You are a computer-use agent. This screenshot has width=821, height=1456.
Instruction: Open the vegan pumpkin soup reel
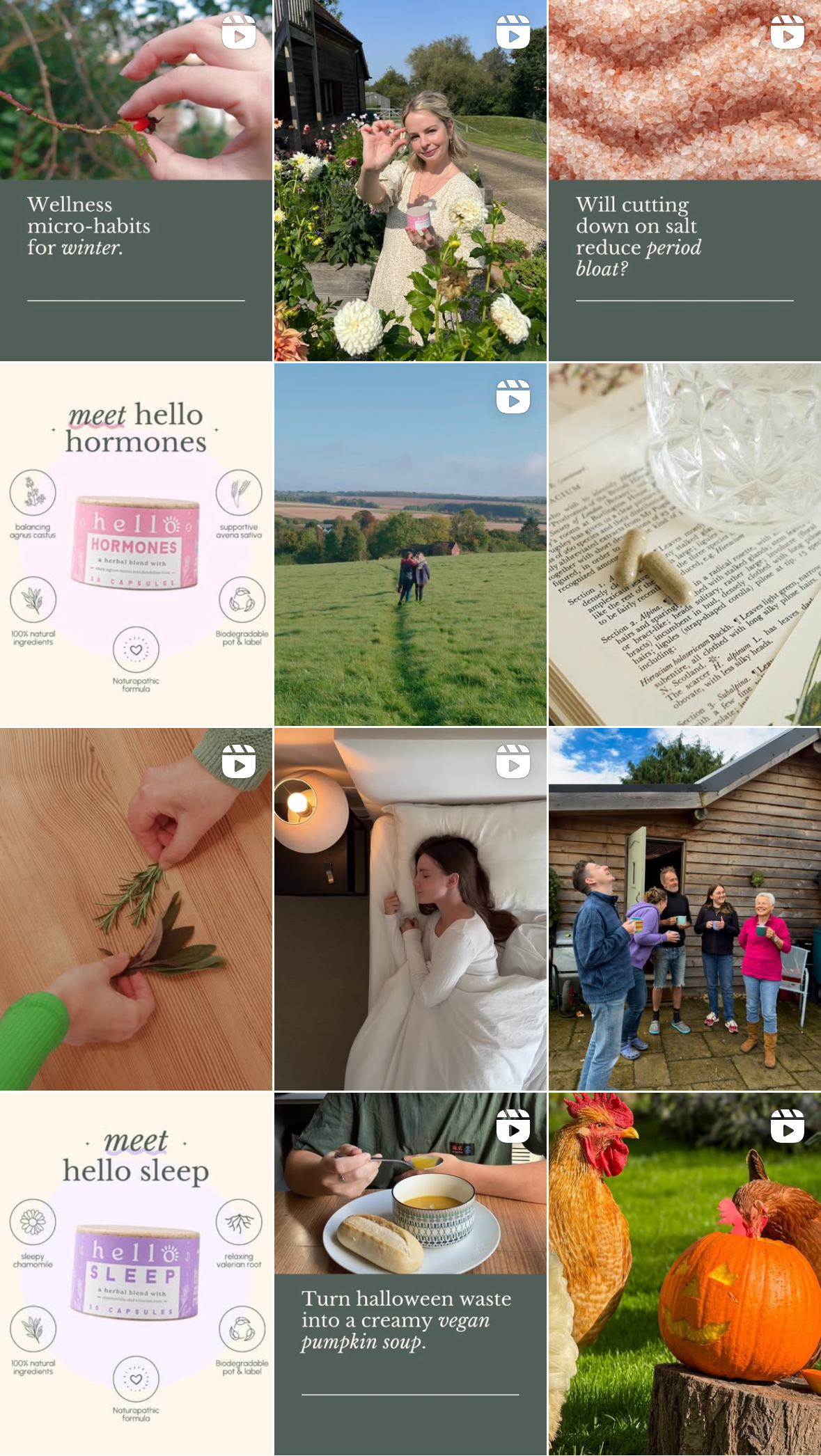410,1274
